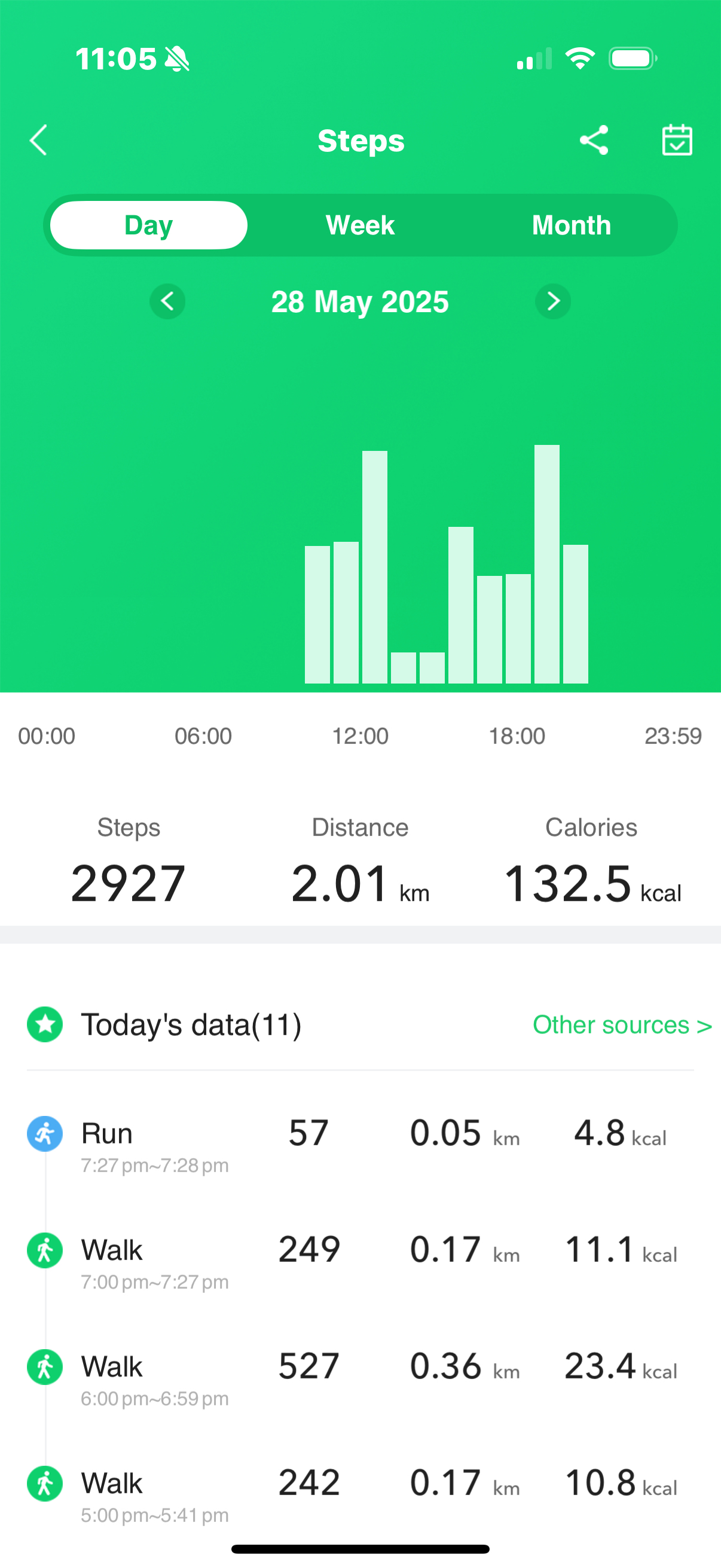Open the calendar date picker
This screenshot has height=1568, width=721.
click(677, 141)
